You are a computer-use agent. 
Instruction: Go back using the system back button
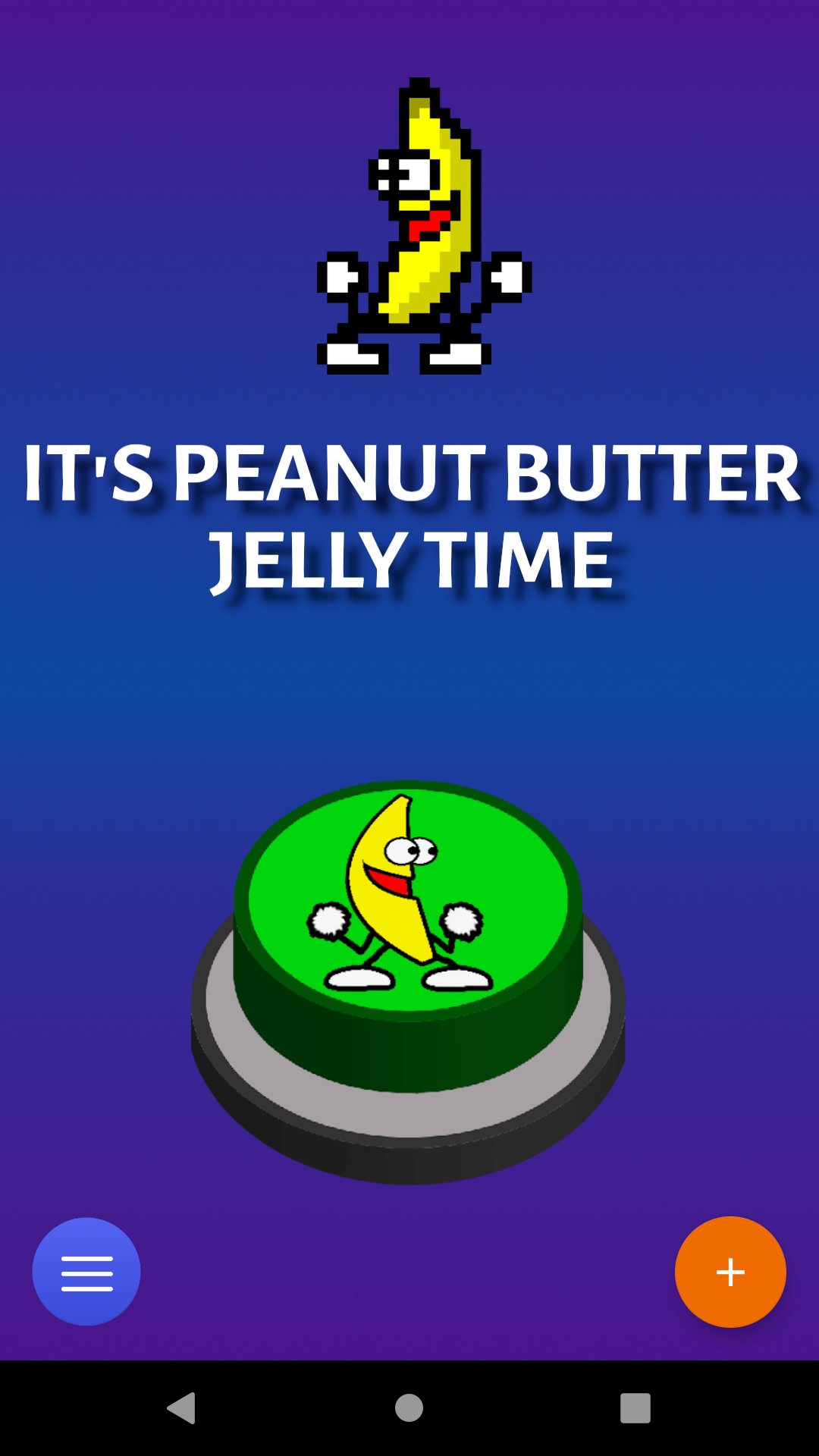pos(182,1408)
